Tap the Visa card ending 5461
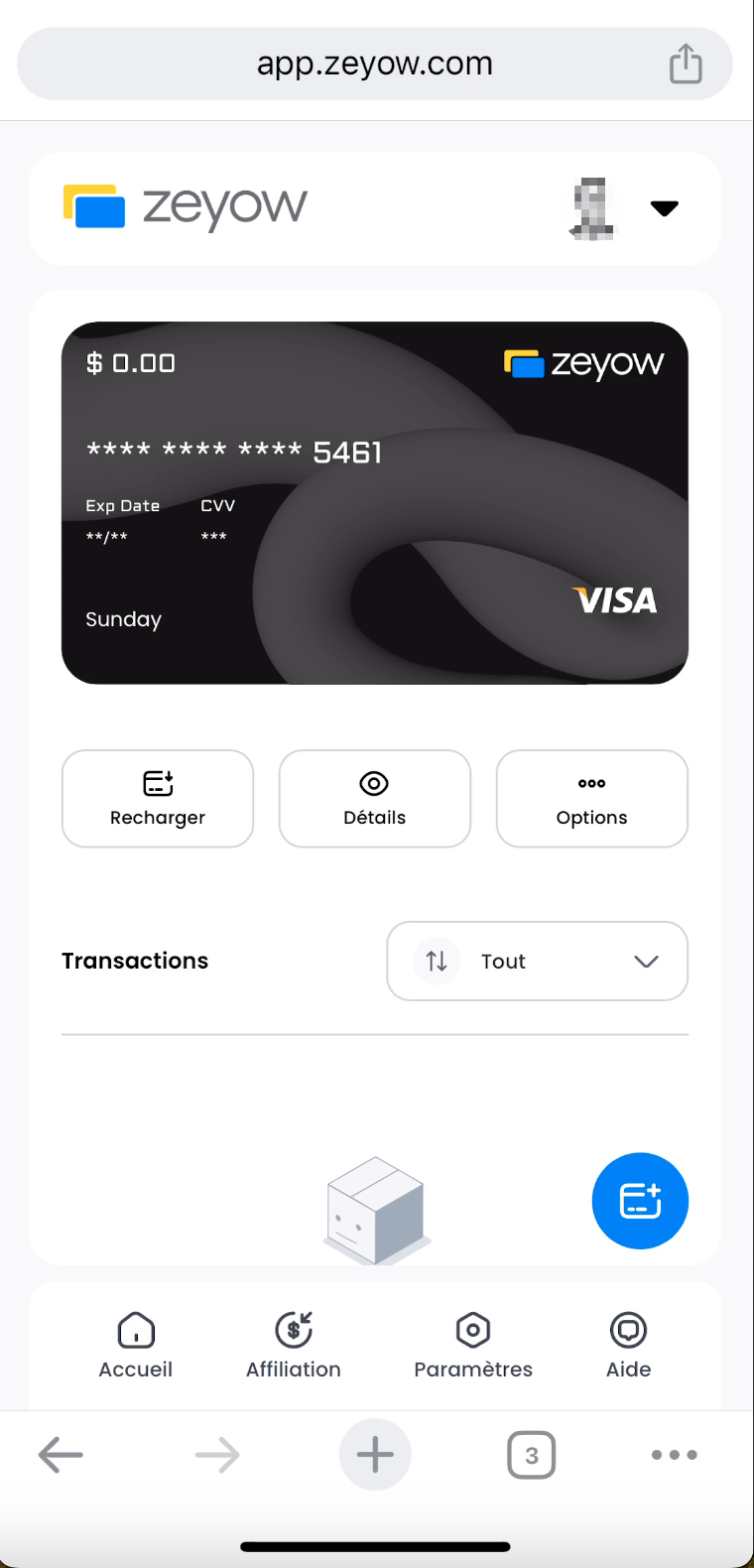 (x=375, y=503)
